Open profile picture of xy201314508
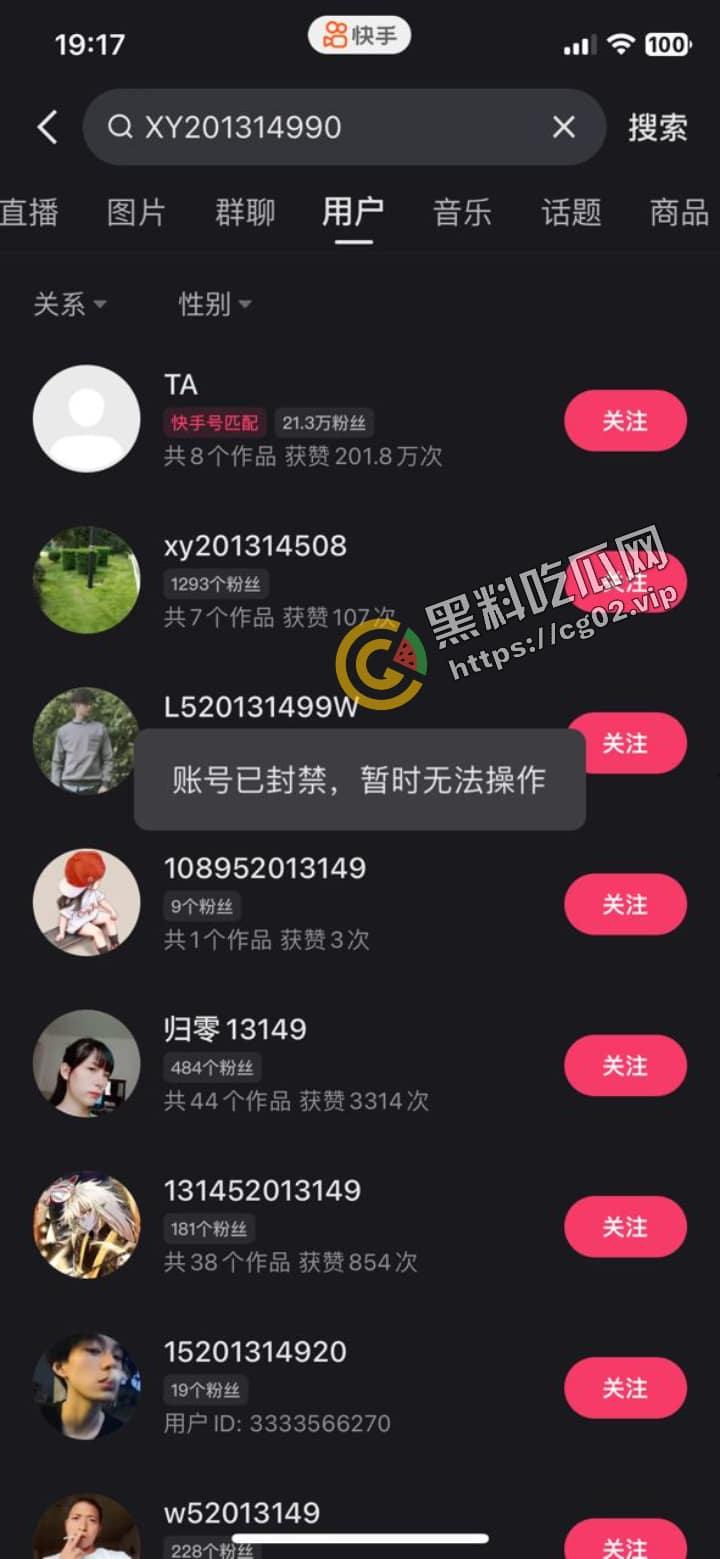 point(86,580)
